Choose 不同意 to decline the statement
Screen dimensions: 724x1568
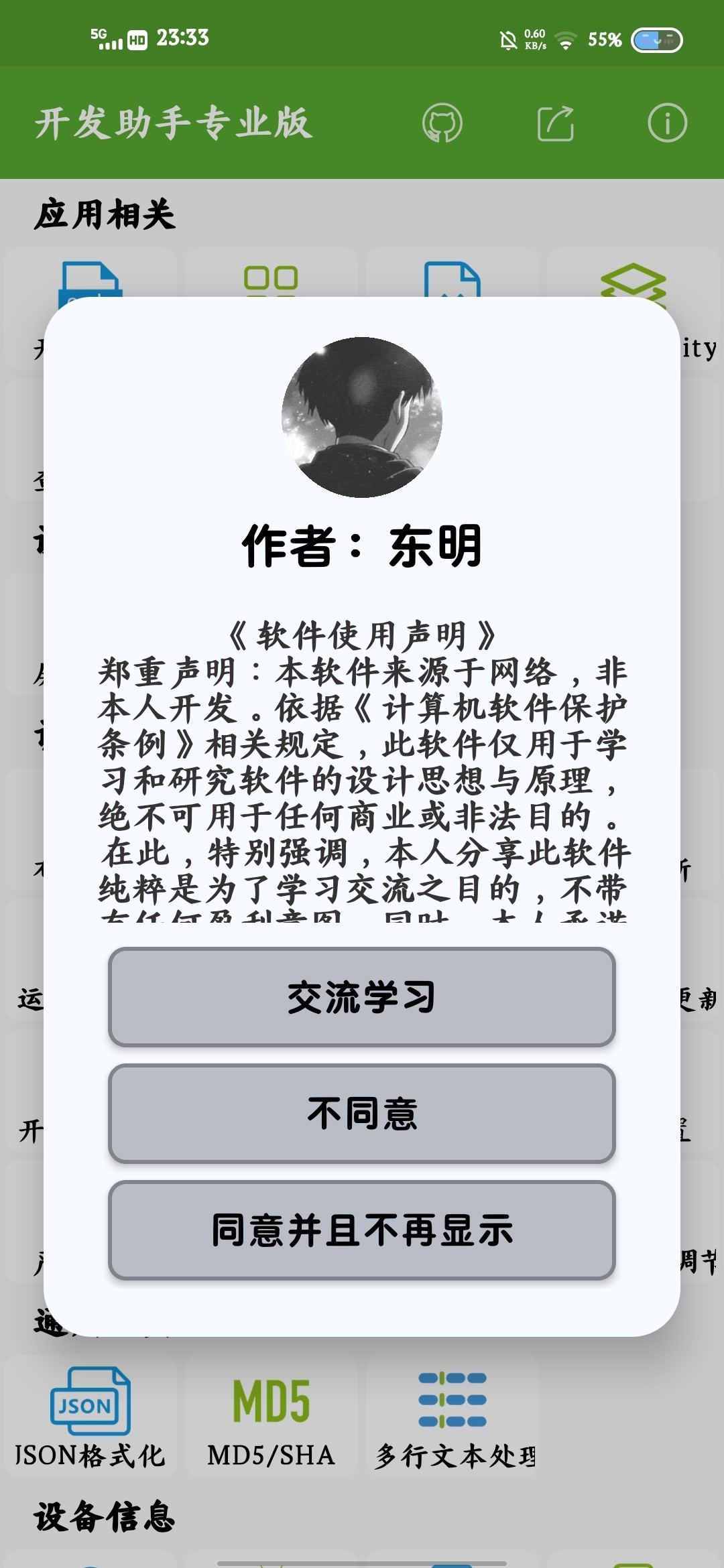[362, 1113]
